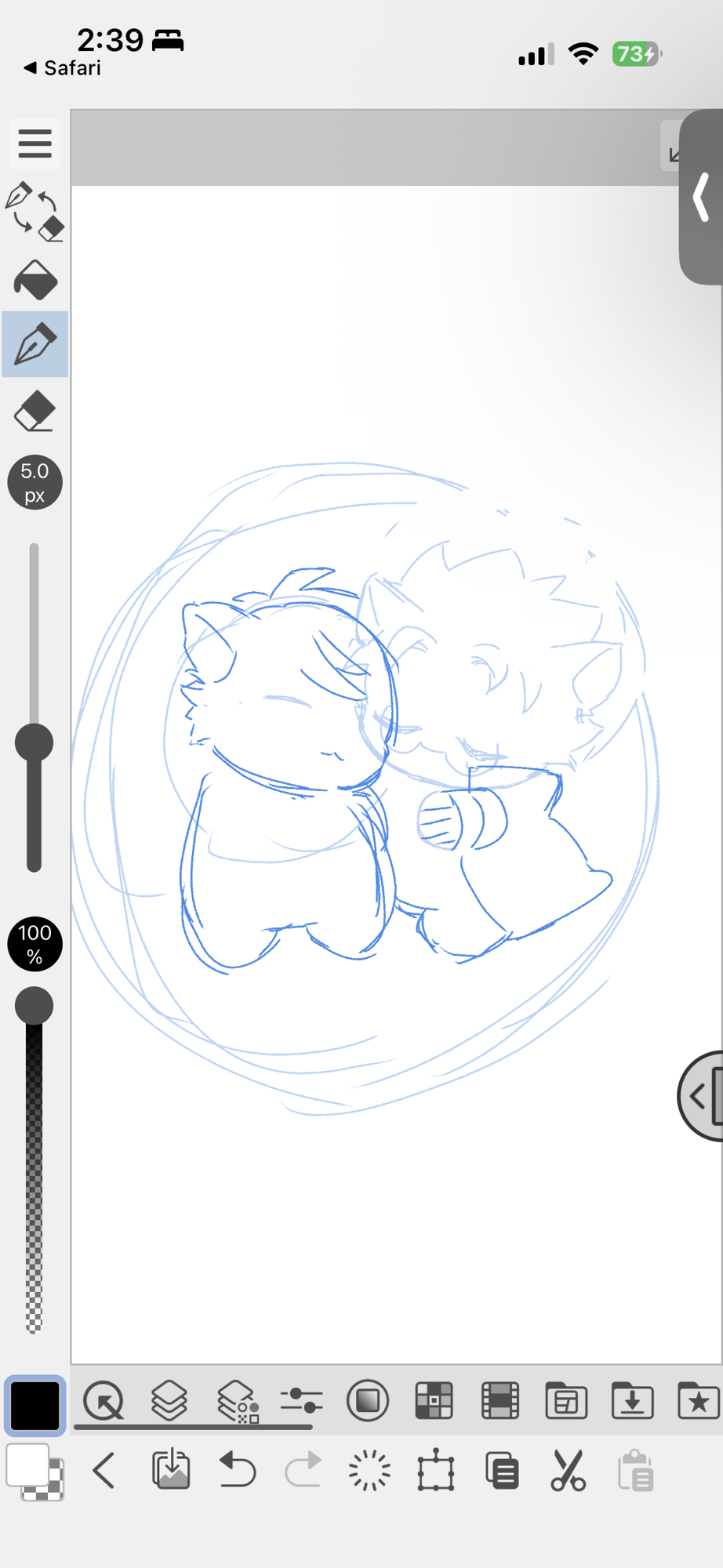Select the fill bucket tool
This screenshot has height=1568, width=723.
click(35, 280)
